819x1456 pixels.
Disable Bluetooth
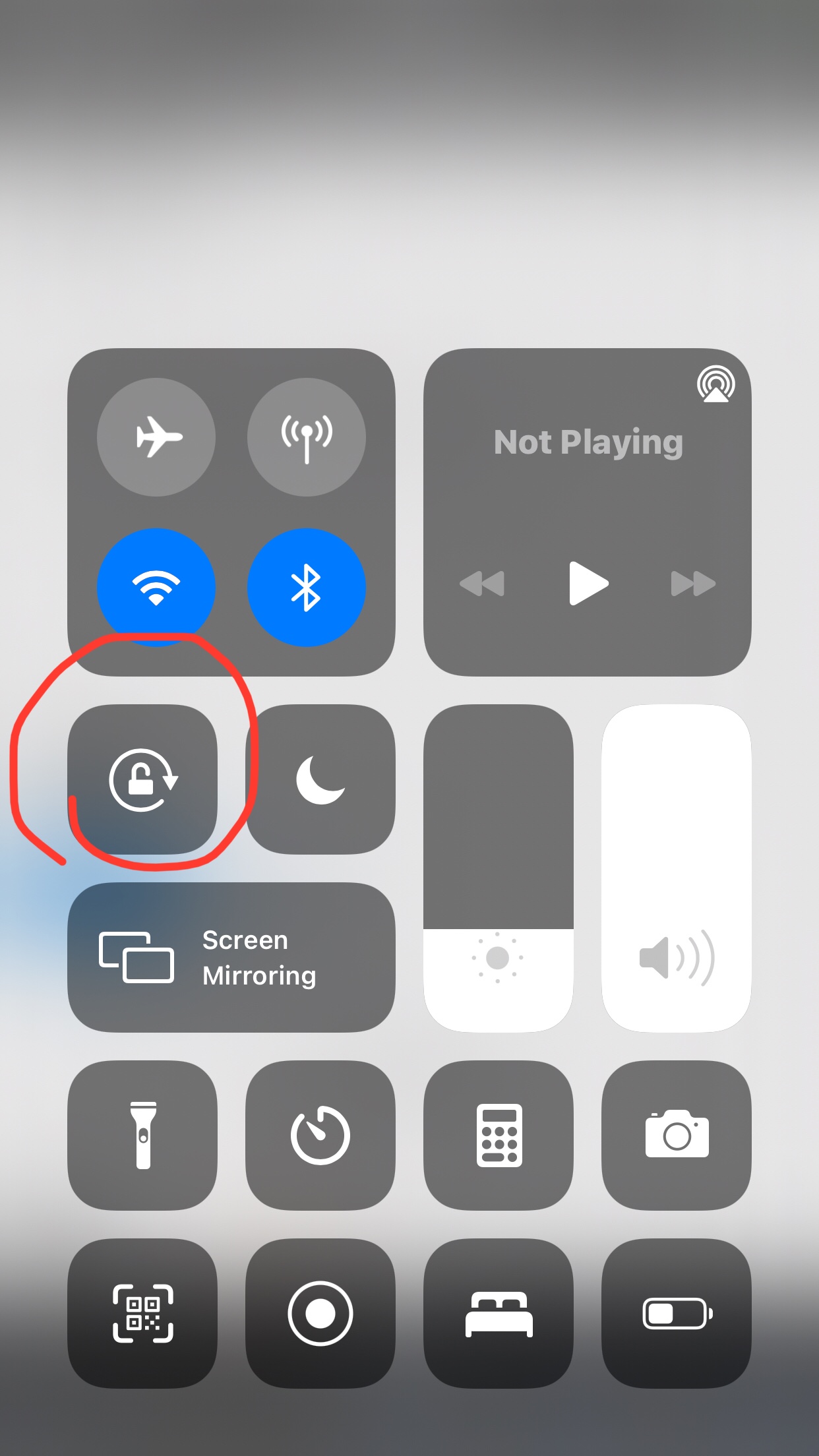(307, 587)
